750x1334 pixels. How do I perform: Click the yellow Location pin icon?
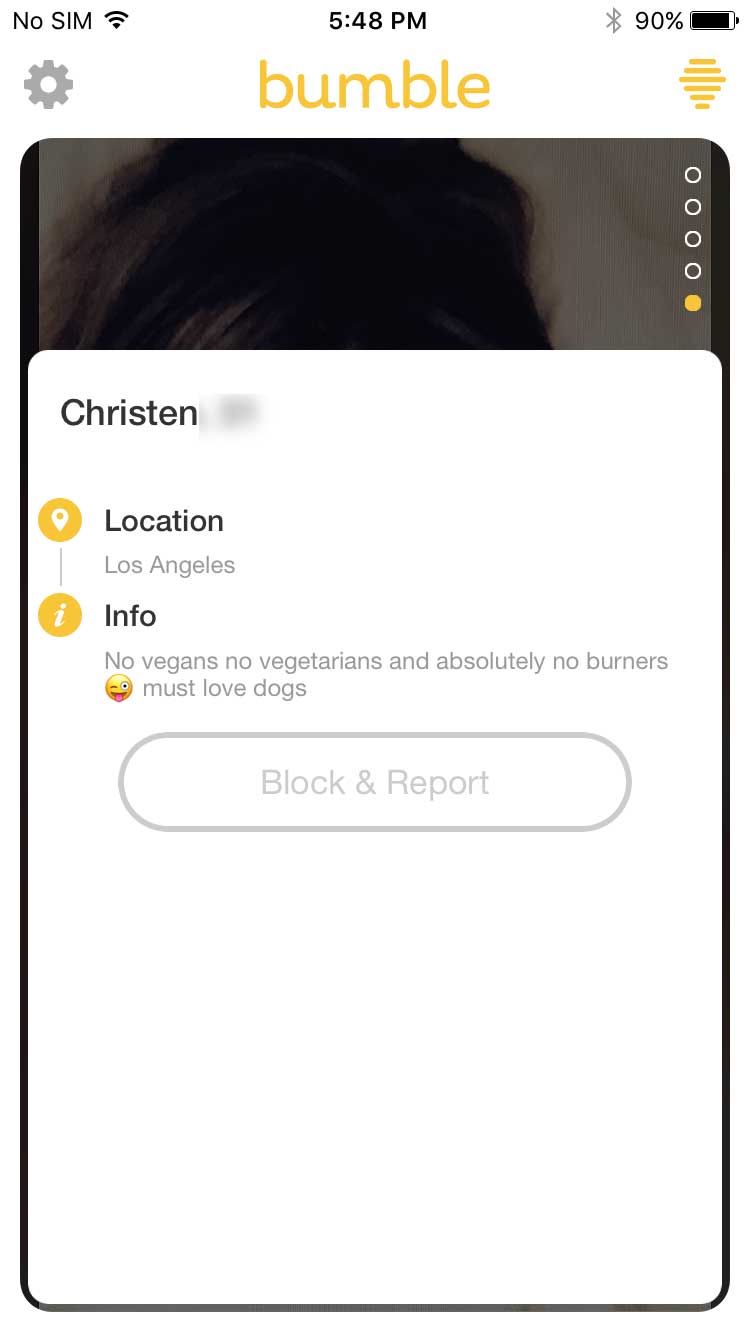pos(59,519)
